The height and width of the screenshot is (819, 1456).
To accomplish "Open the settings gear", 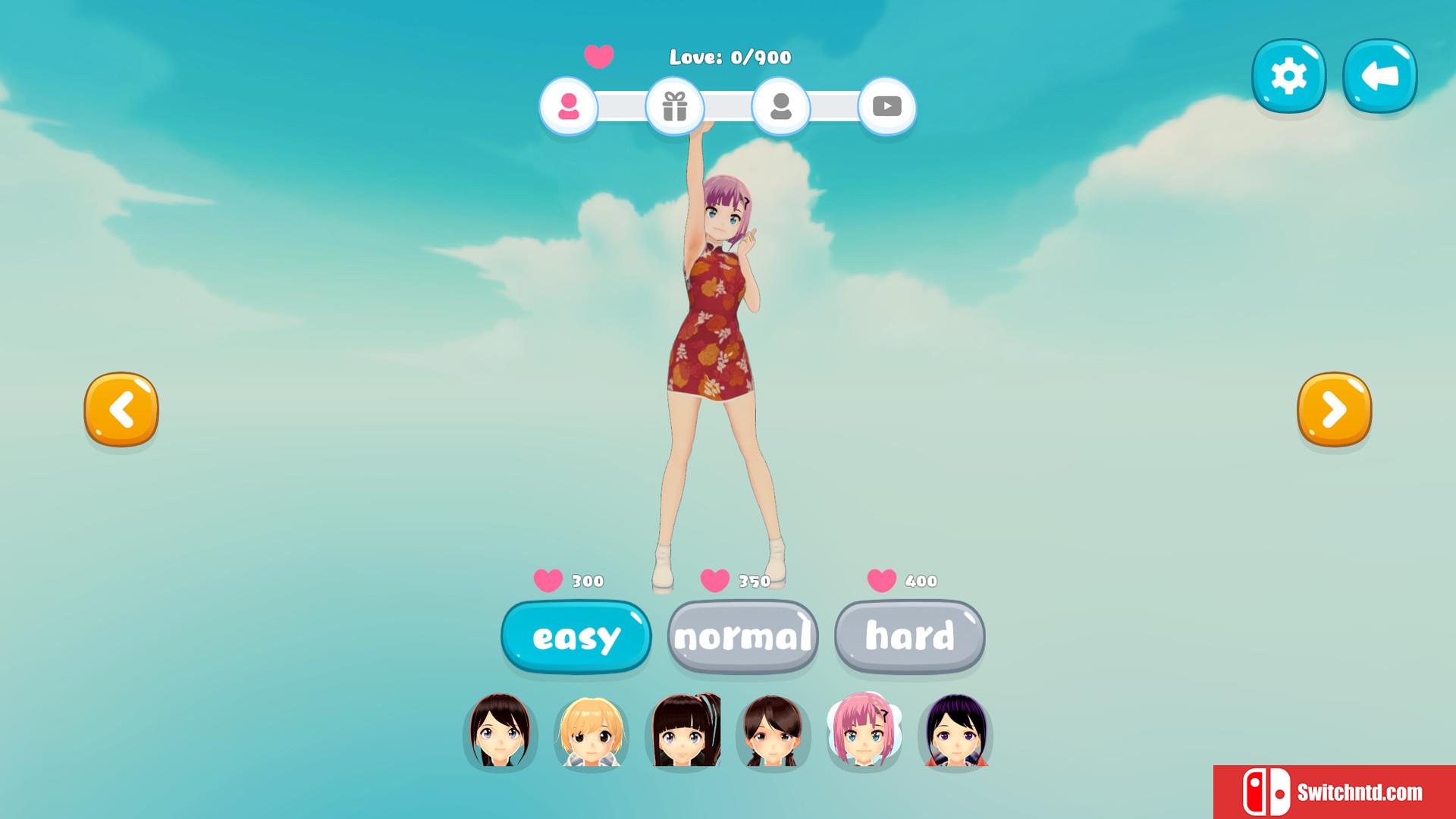I will 1288,76.
